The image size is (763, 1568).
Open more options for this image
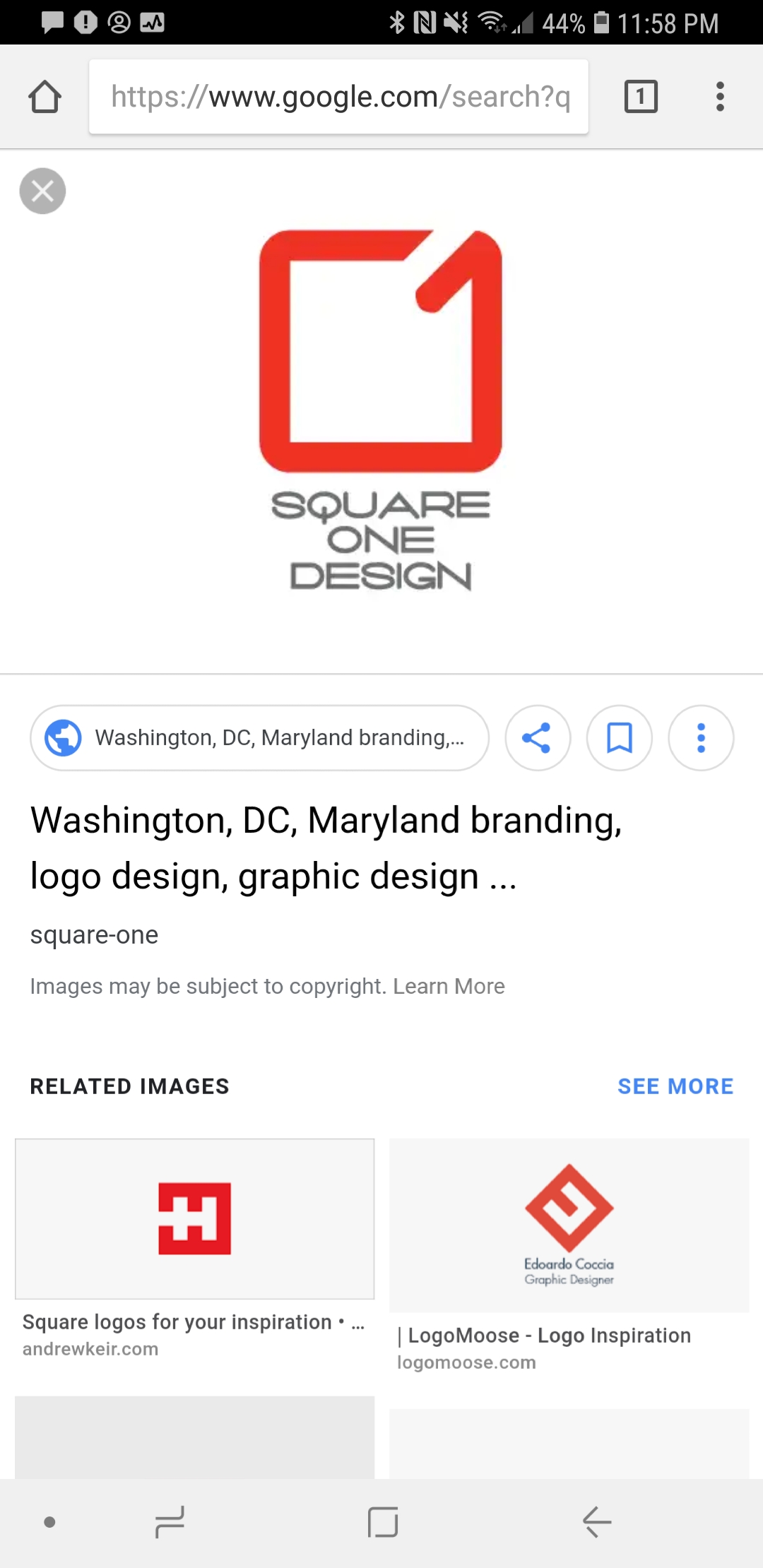(x=701, y=738)
